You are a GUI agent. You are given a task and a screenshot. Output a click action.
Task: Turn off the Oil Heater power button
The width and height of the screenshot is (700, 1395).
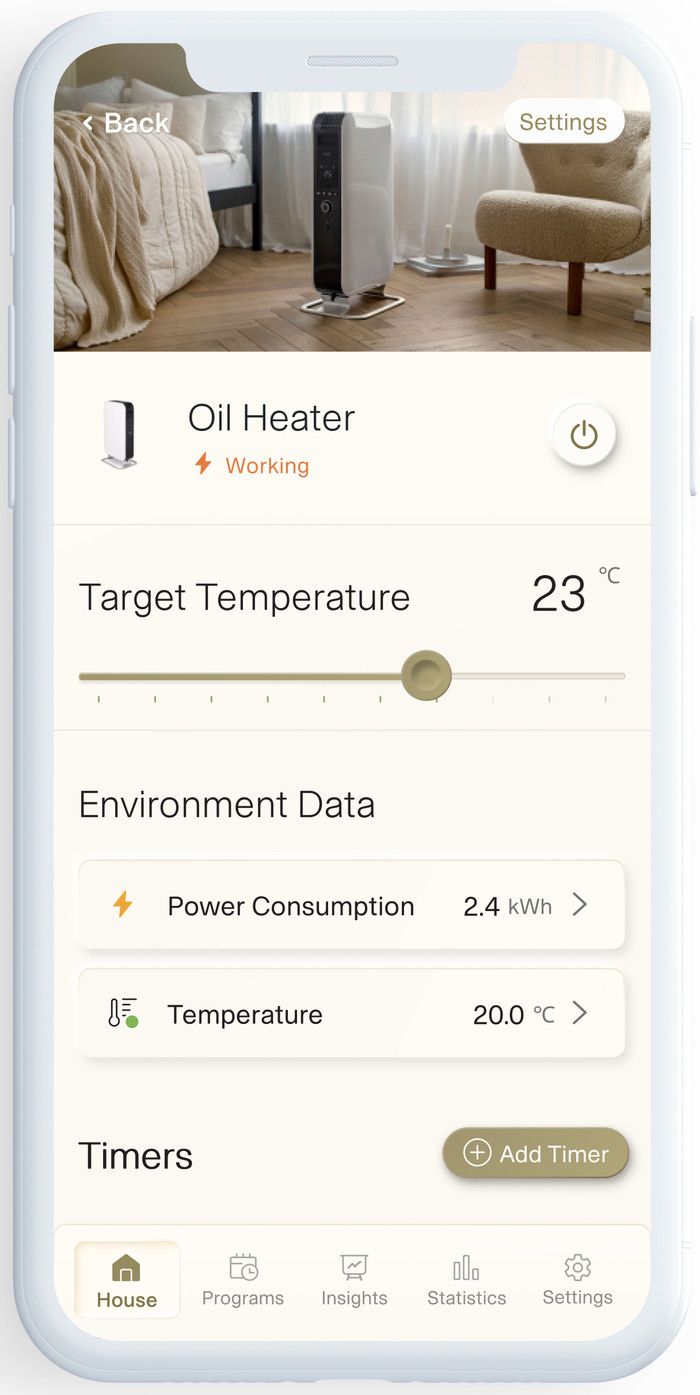tap(584, 436)
